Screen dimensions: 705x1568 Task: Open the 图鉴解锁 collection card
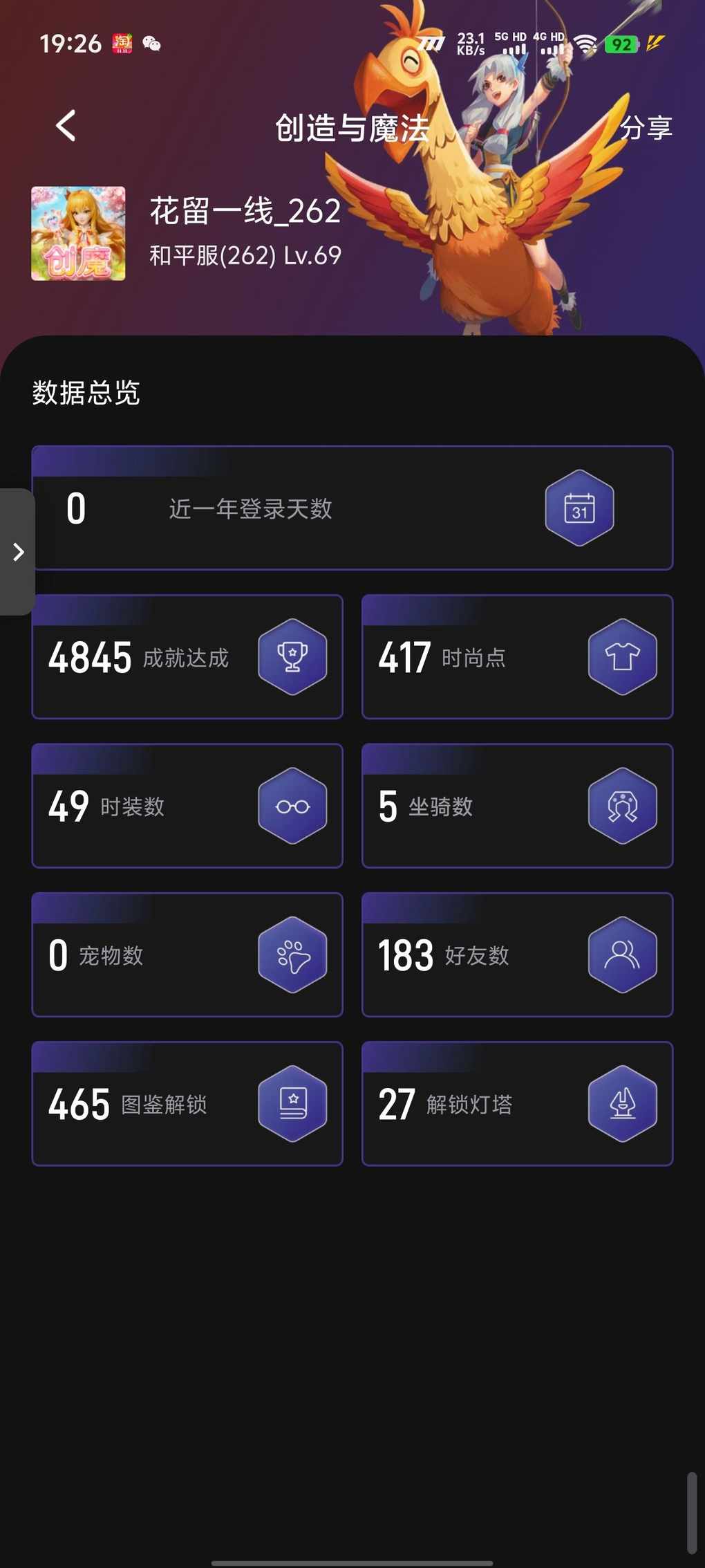(187, 1104)
